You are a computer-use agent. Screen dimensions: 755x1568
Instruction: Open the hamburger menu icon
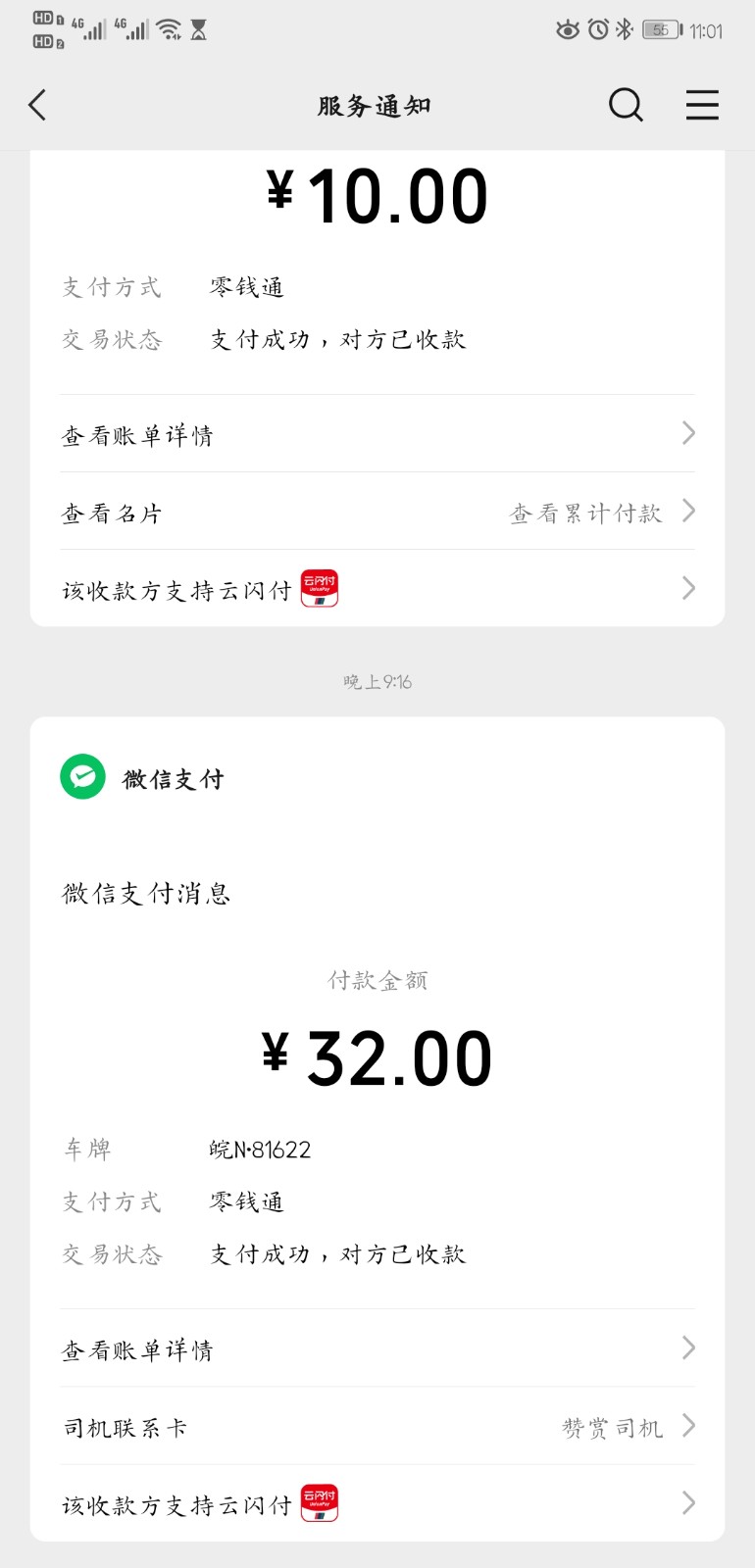pyautogui.click(x=702, y=105)
